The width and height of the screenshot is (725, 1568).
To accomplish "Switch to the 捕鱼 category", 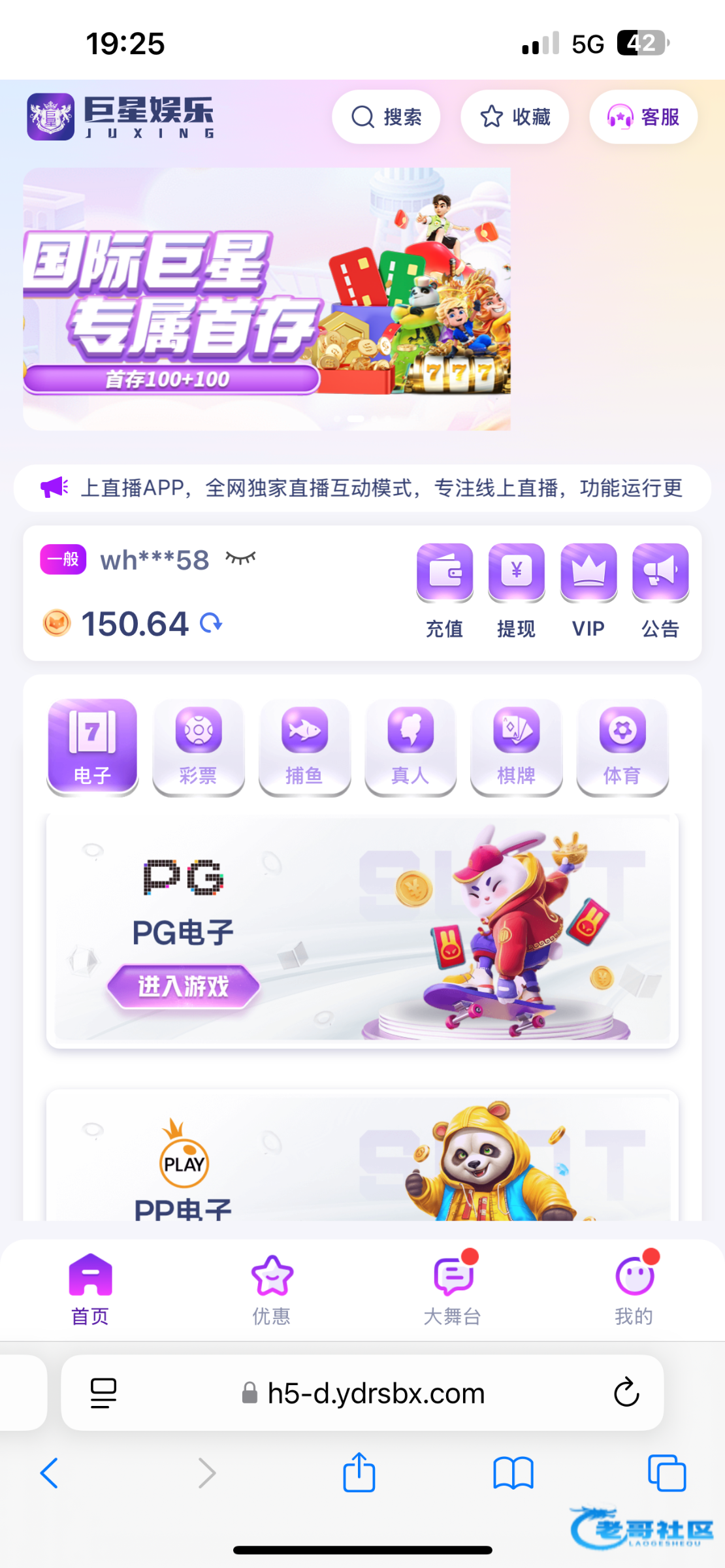I will 304,747.
